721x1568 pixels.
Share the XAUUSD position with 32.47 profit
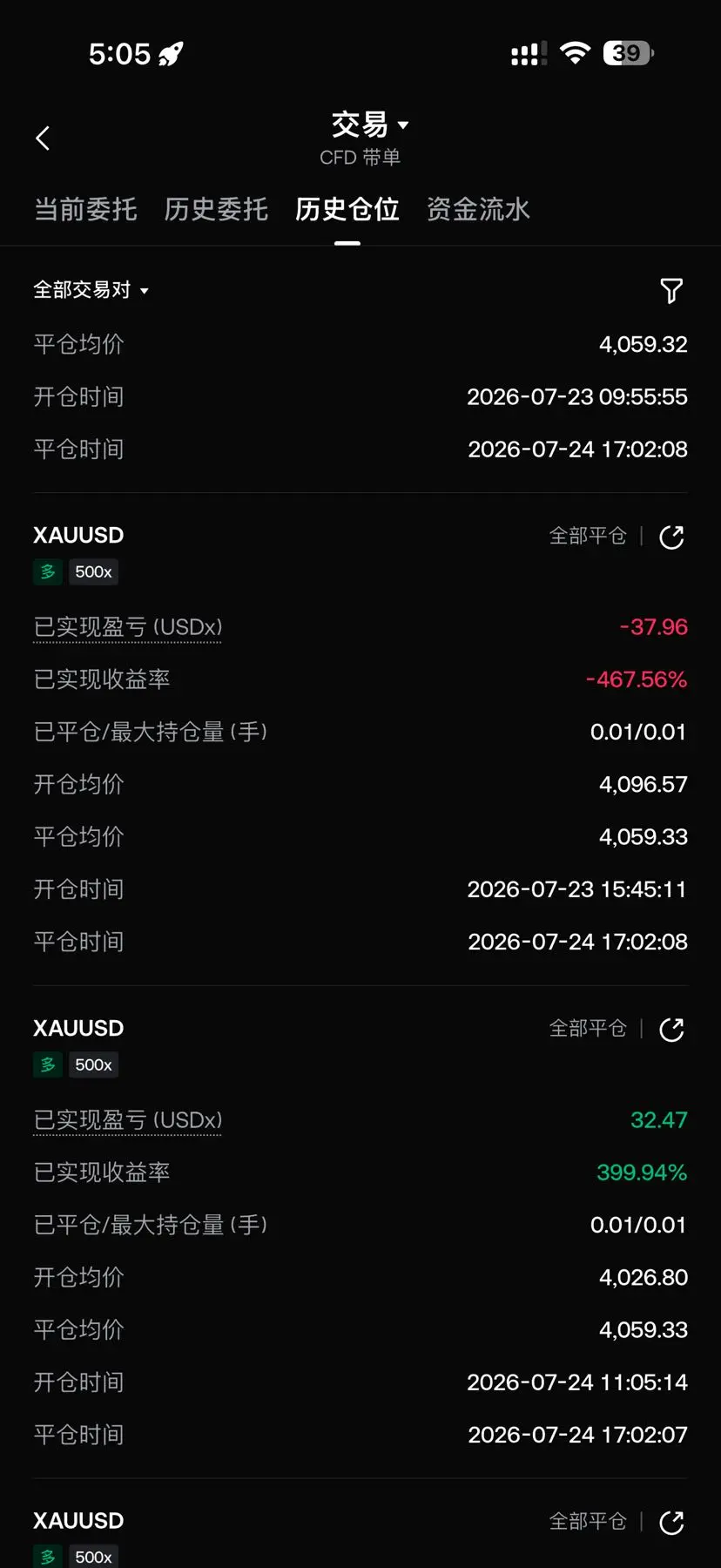[671, 1030]
